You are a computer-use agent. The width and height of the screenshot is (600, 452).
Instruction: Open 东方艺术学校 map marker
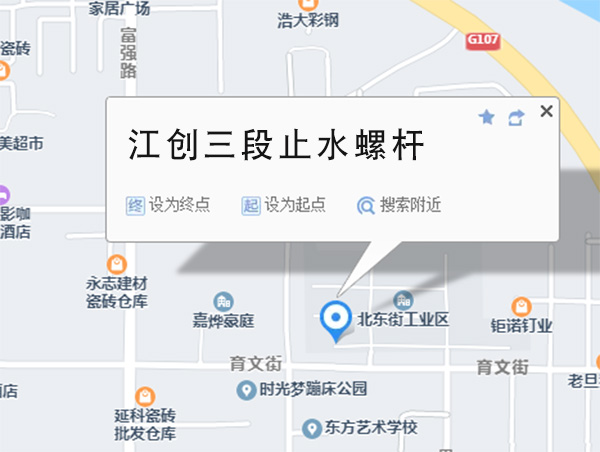tap(311, 428)
